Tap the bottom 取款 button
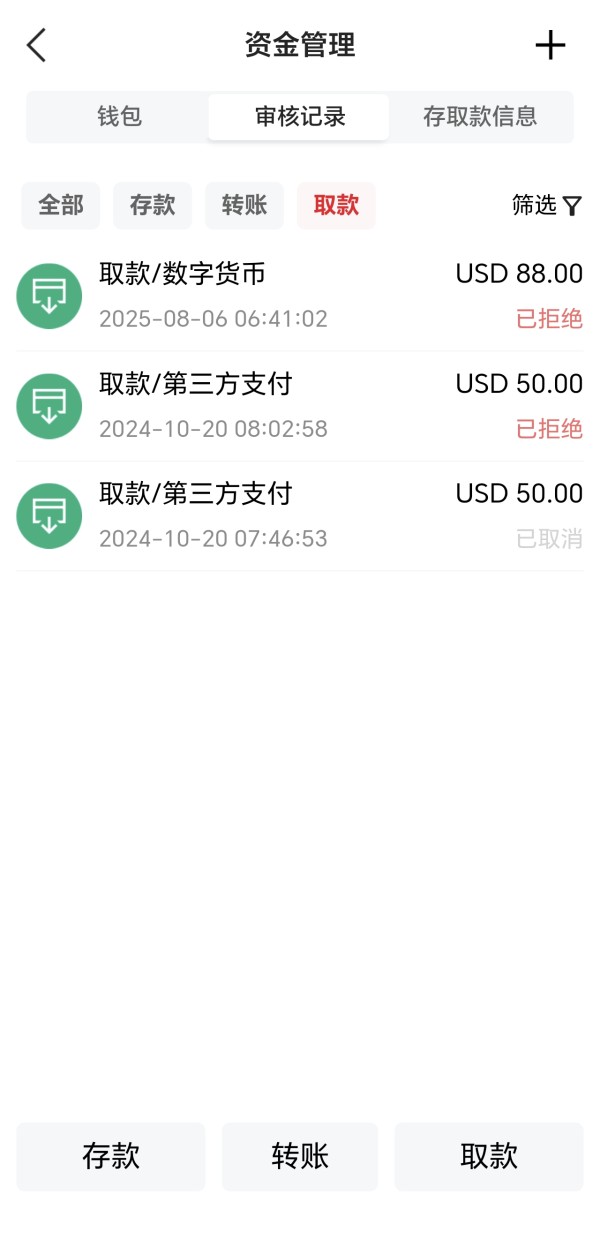Viewport: 600px width, 1239px height. coord(489,1156)
